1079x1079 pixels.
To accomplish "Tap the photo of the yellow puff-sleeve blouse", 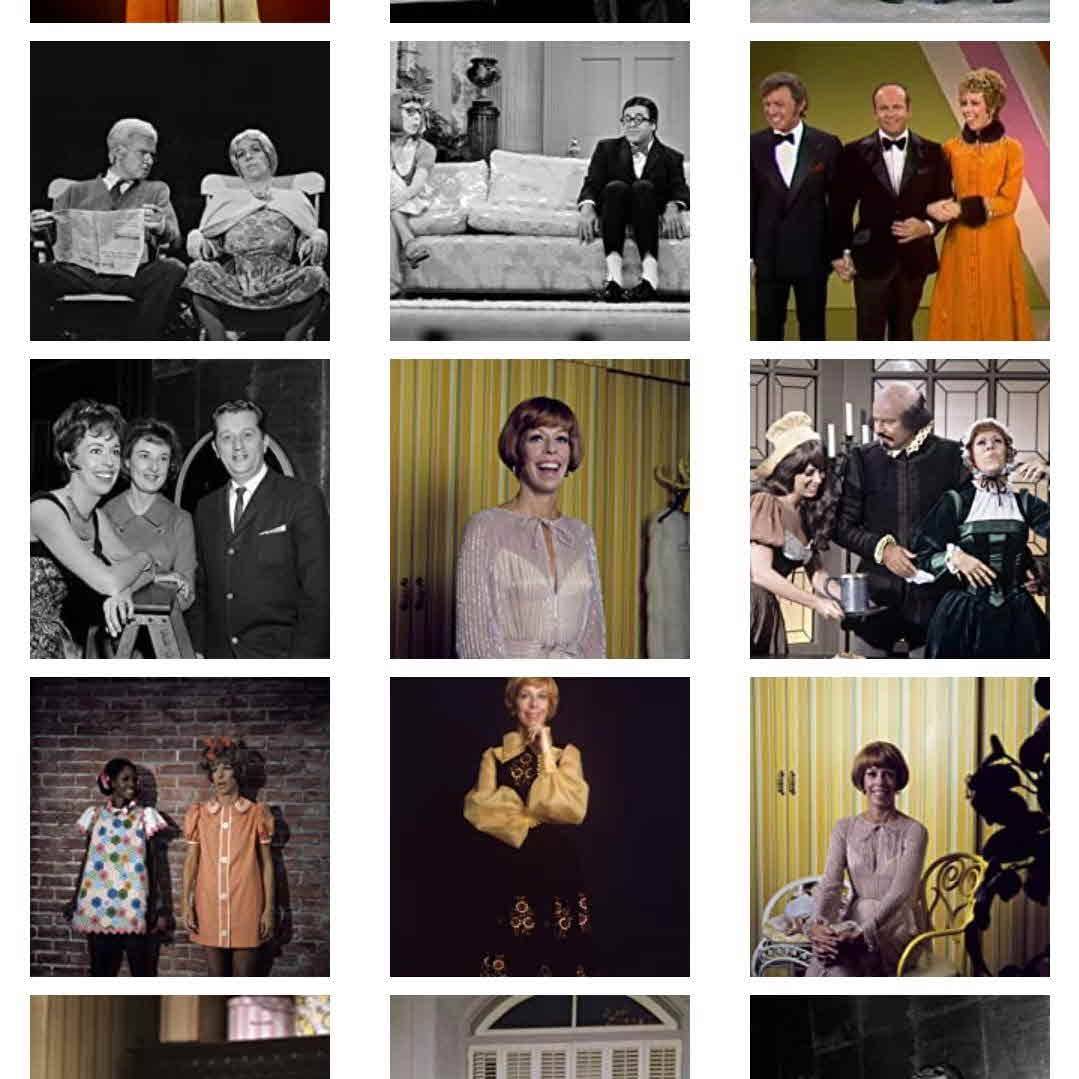I will click(x=540, y=827).
